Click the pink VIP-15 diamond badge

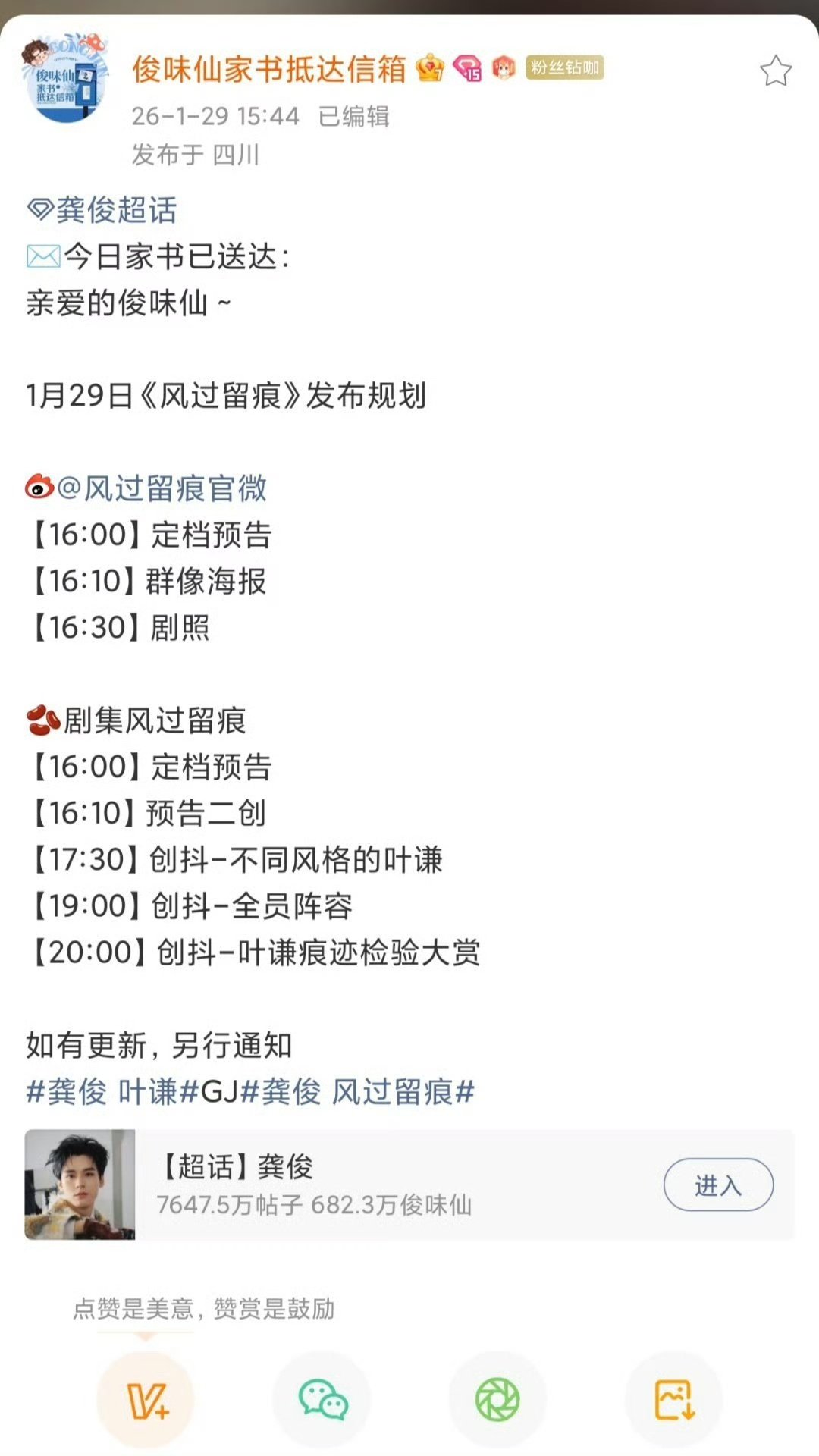467,68
